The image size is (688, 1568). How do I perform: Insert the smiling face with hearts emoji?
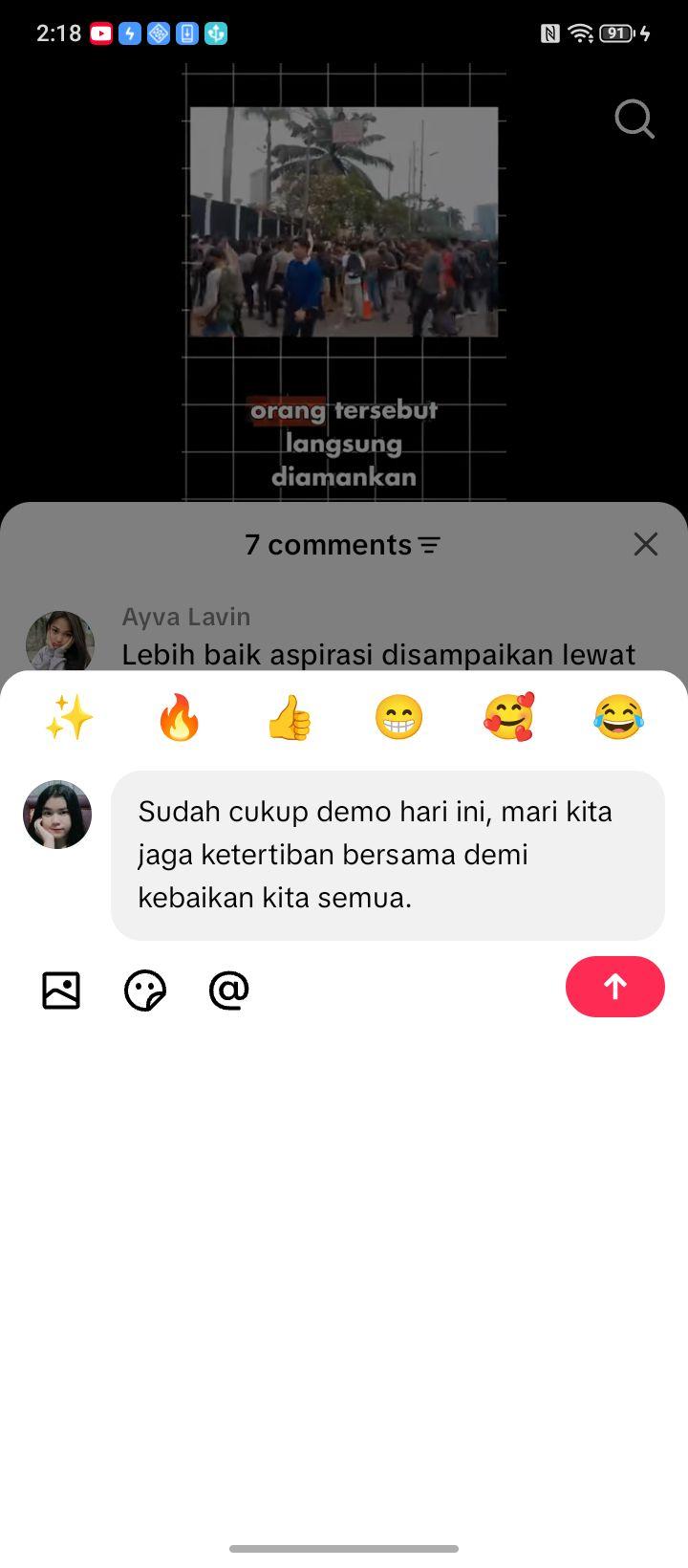point(509,717)
